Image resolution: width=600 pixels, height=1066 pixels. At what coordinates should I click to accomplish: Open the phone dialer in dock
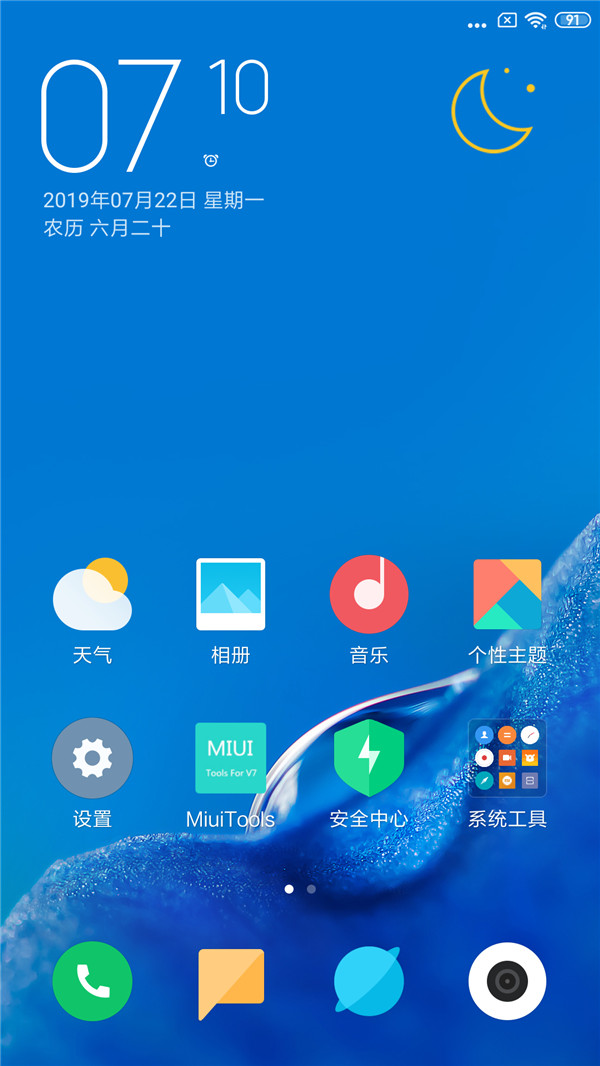[x=92, y=981]
